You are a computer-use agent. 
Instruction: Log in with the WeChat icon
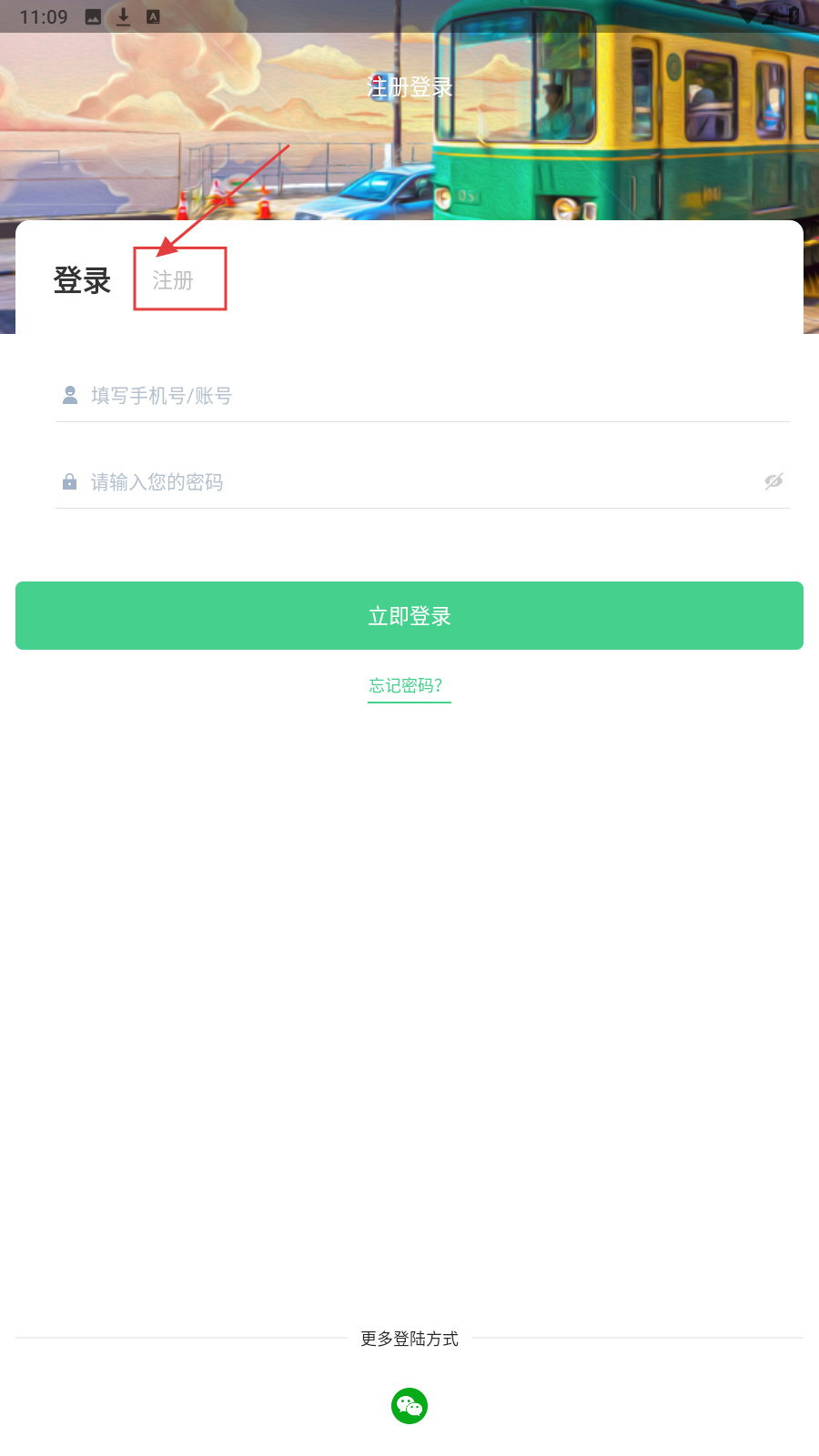tap(409, 1406)
